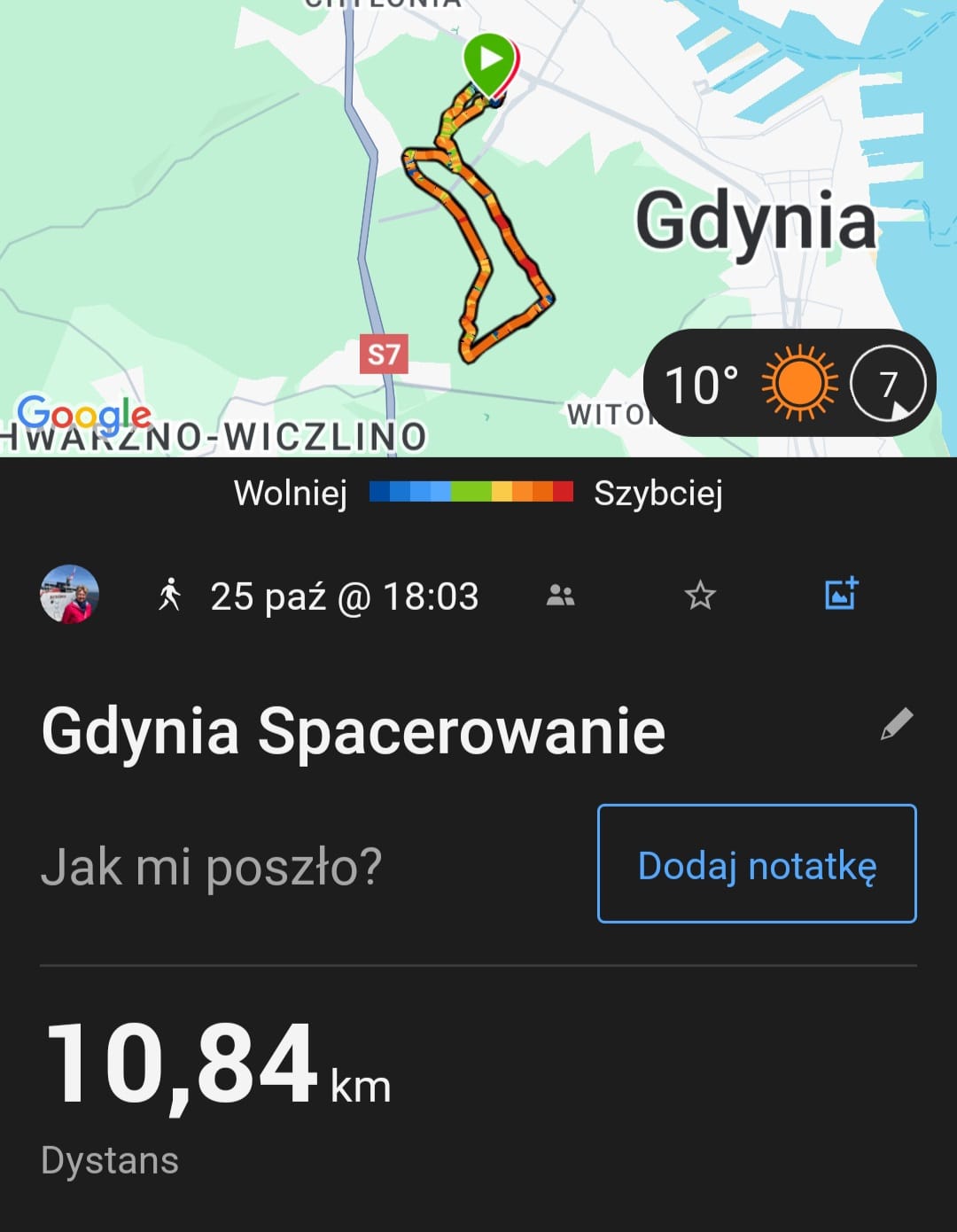Add a photo to the activity
957x1232 pixels.
(841, 594)
